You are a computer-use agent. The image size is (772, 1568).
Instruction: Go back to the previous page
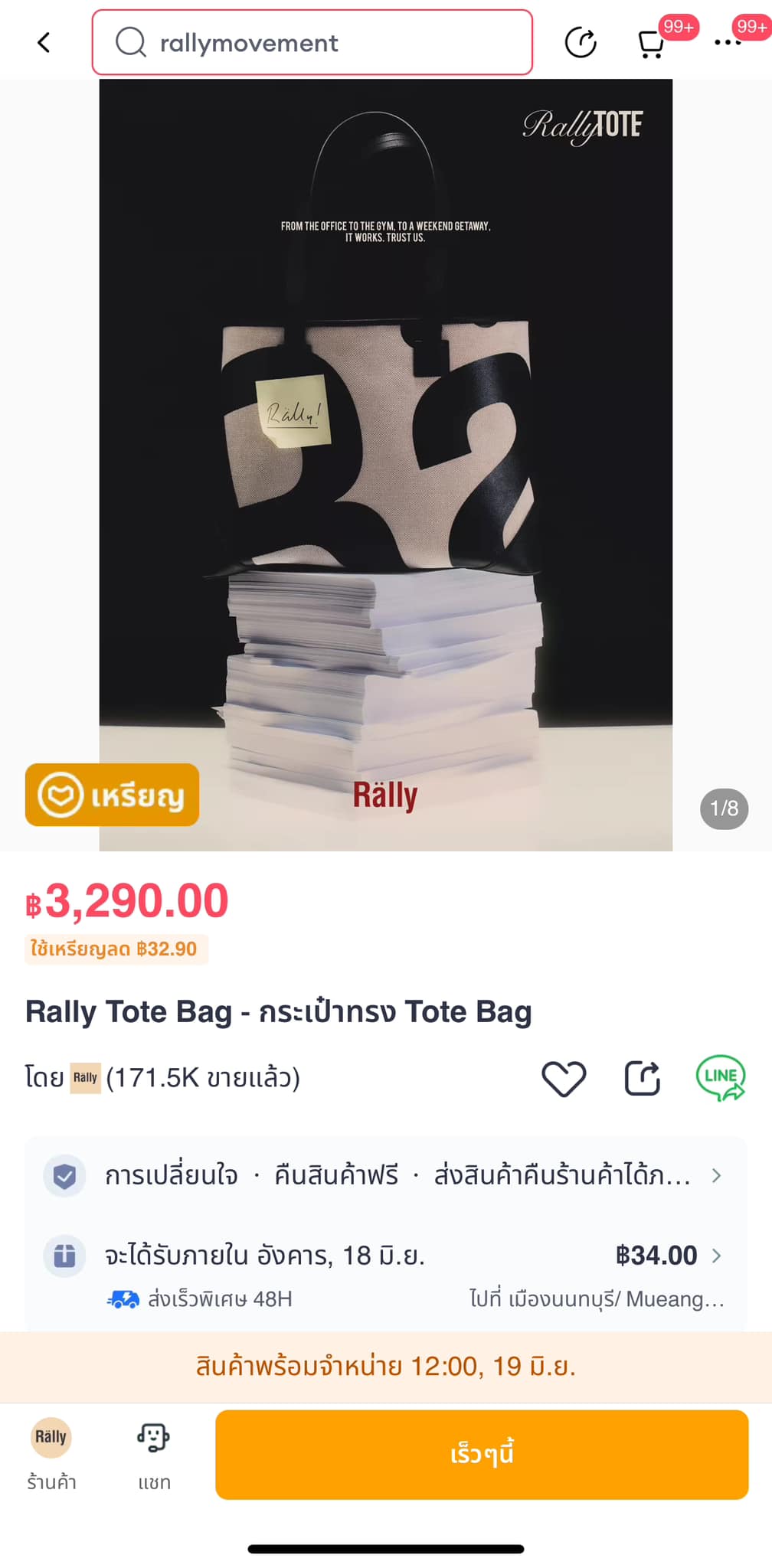point(44,43)
